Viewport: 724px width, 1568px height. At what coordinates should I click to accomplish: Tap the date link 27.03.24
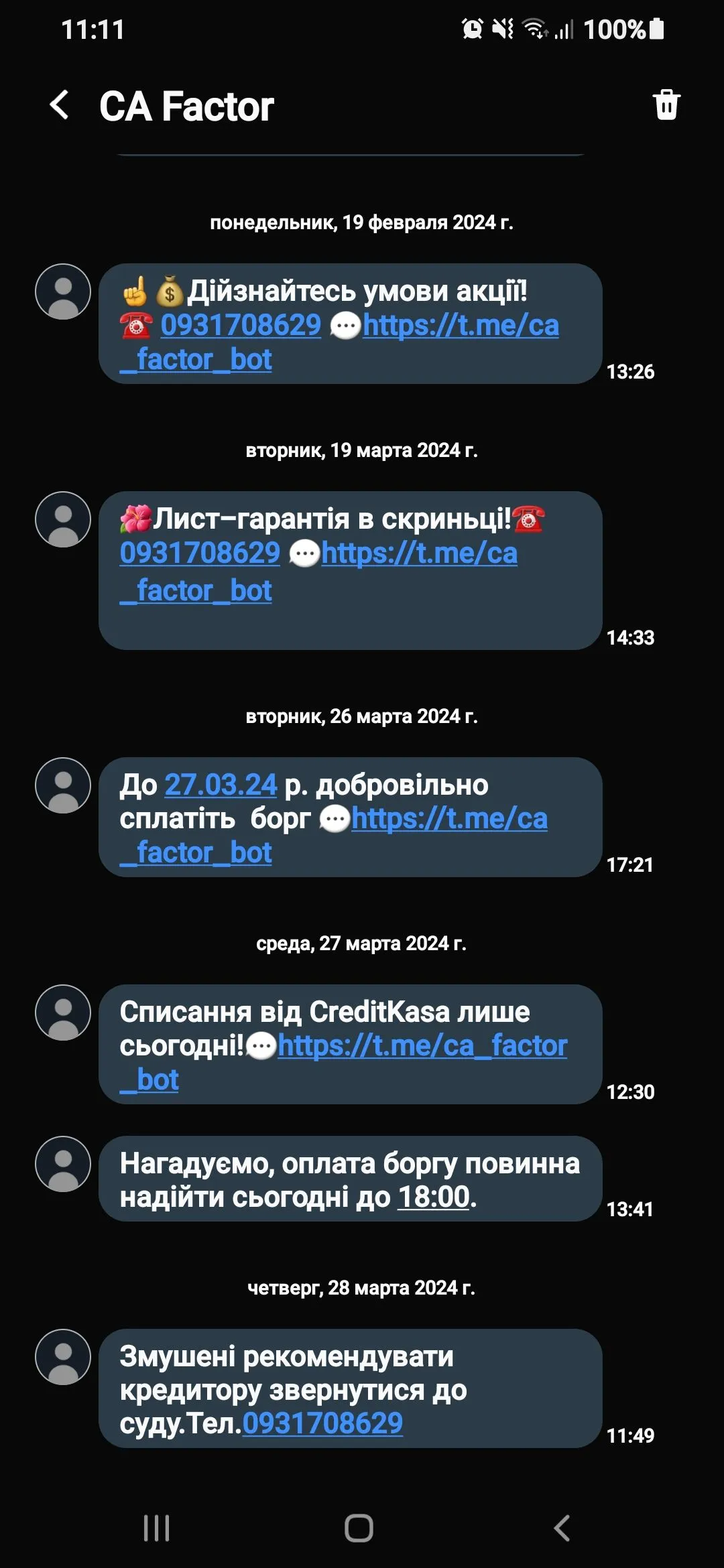click(221, 785)
